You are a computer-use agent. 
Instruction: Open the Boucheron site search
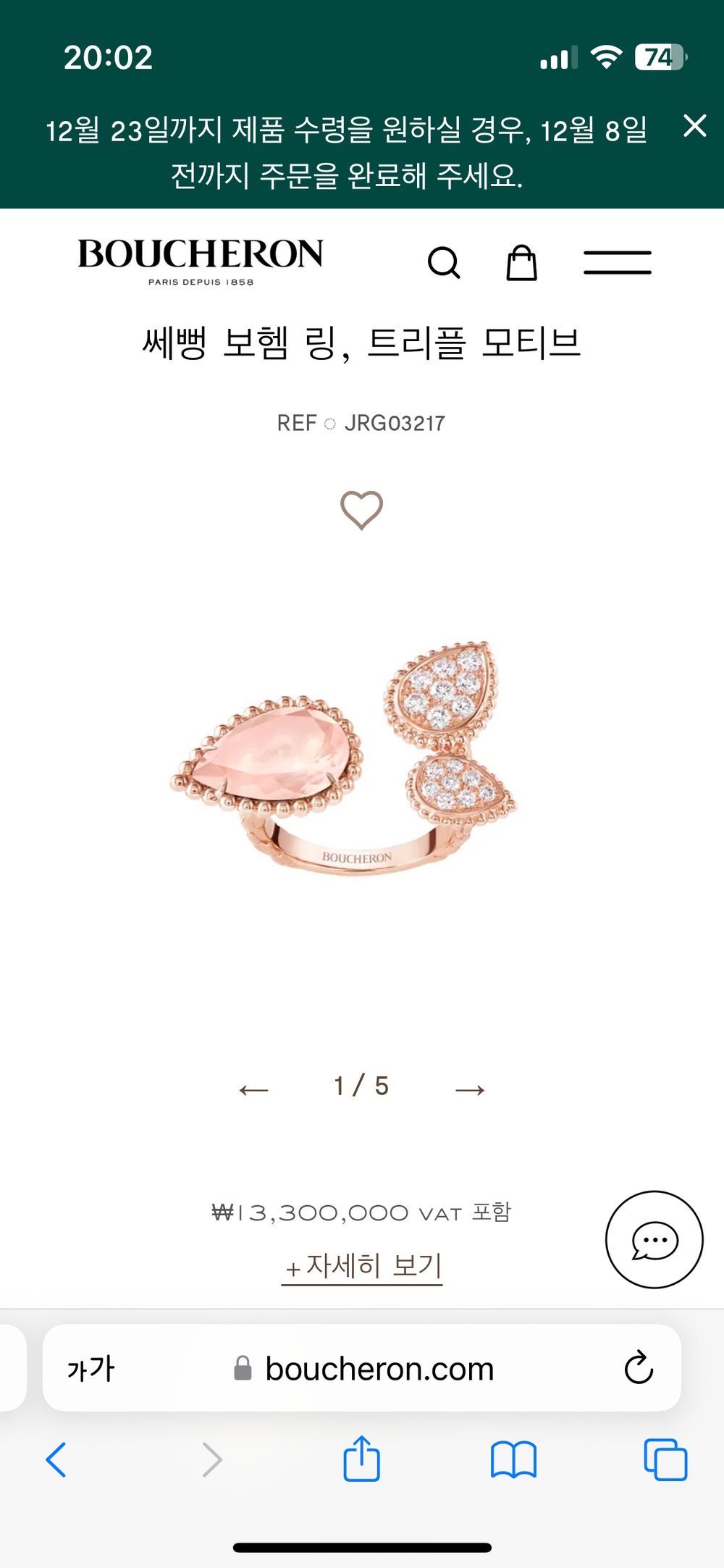(444, 262)
